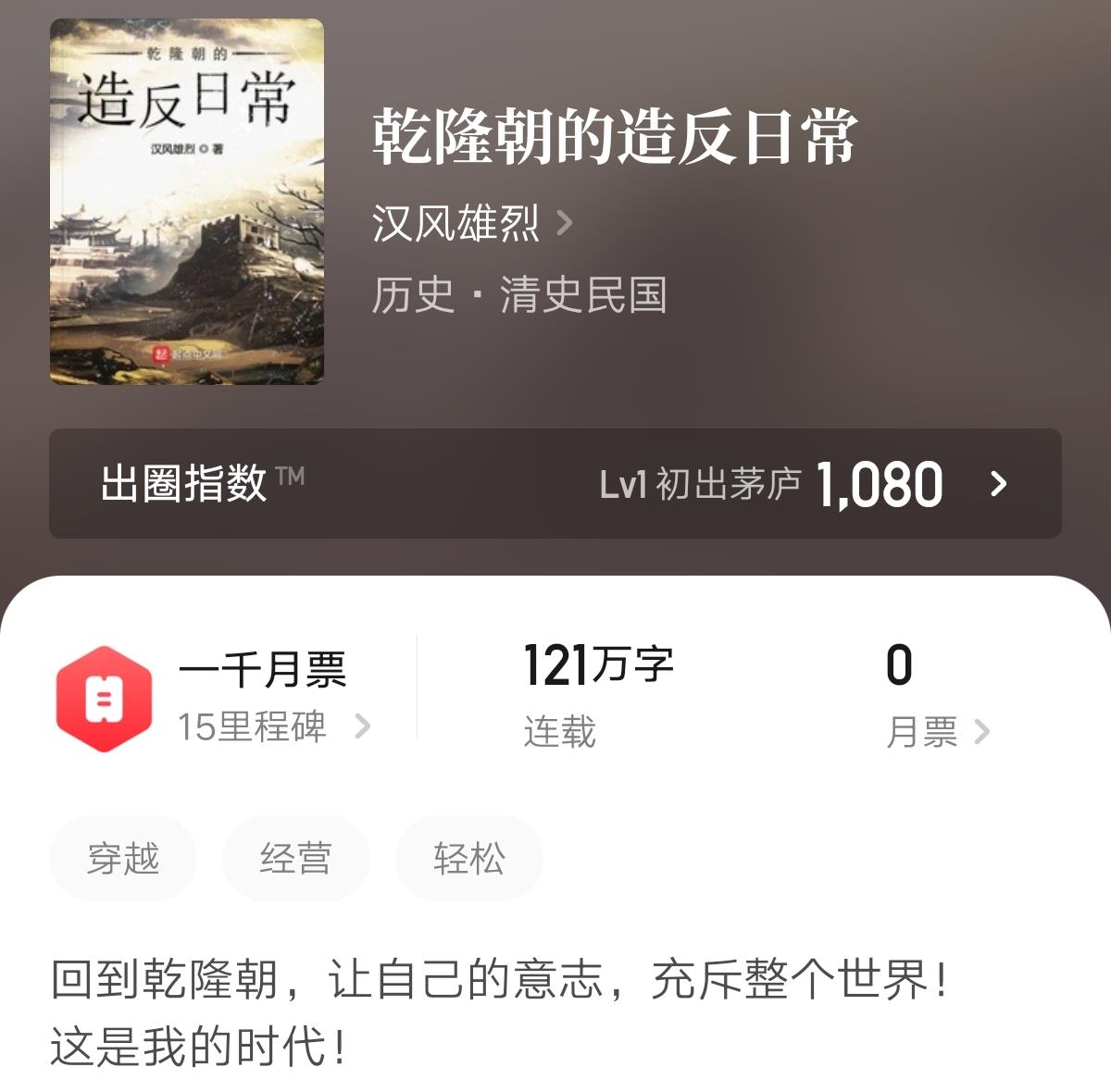Open the 月票 count page
The width and height of the screenshot is (1111, 1092).
pos(937,731)
